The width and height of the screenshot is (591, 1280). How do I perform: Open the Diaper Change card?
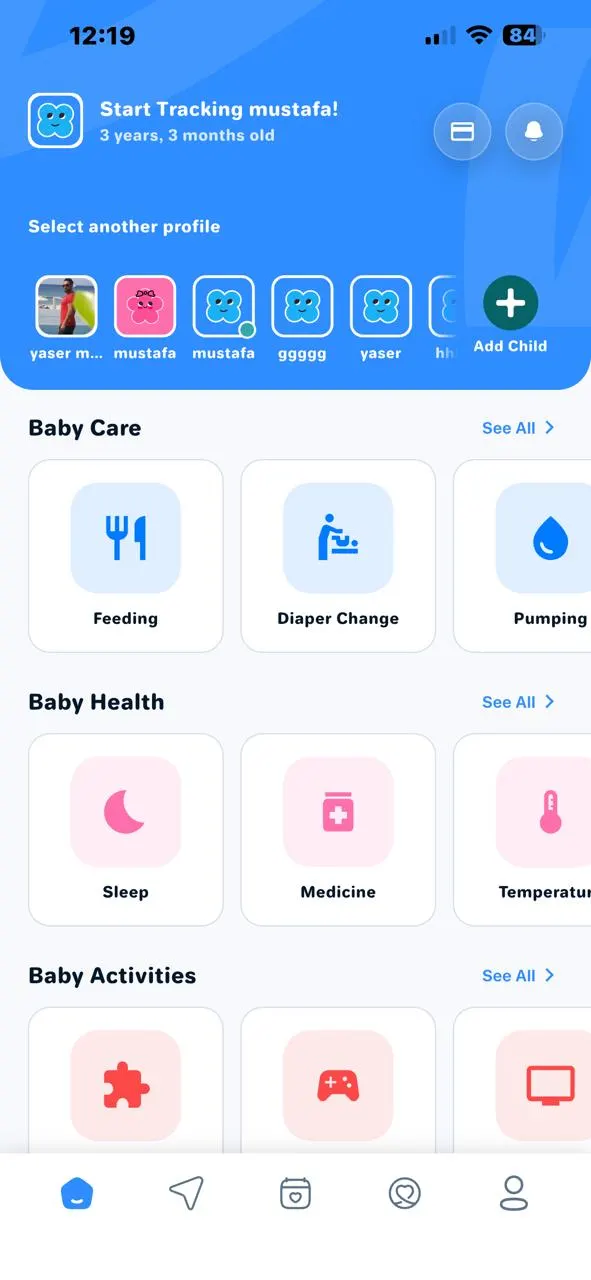click(338, 556)
